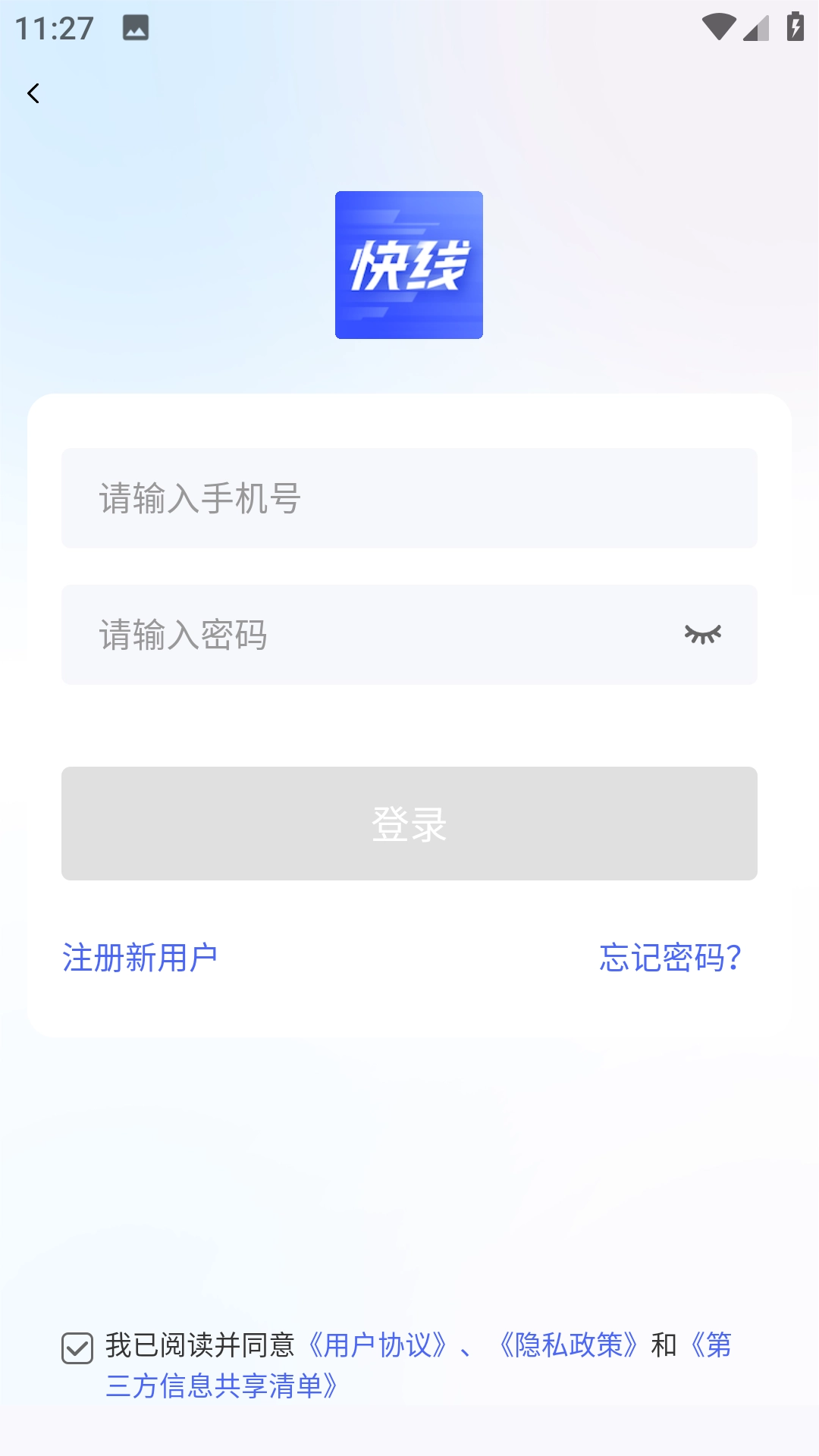Viewport: 819px width, 1456px height.
Task: Tap the 登录 login button
Action: [x=409, y=824]
